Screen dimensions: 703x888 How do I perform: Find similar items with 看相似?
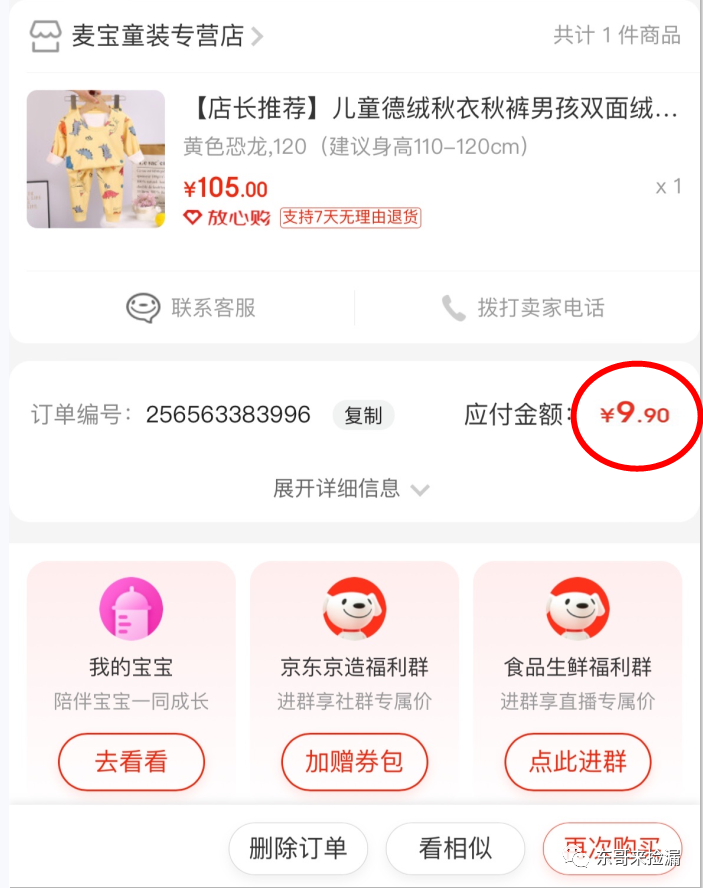tap(455, 849)
